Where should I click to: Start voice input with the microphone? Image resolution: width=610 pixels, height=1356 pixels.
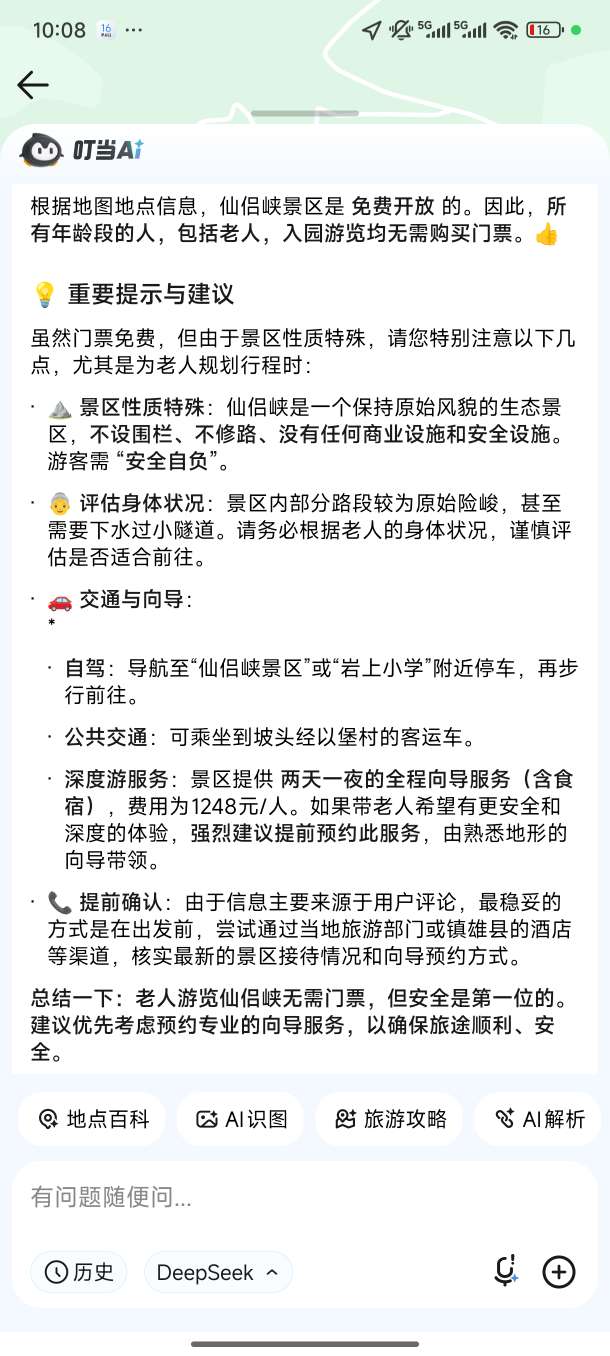coord(506,1271)
